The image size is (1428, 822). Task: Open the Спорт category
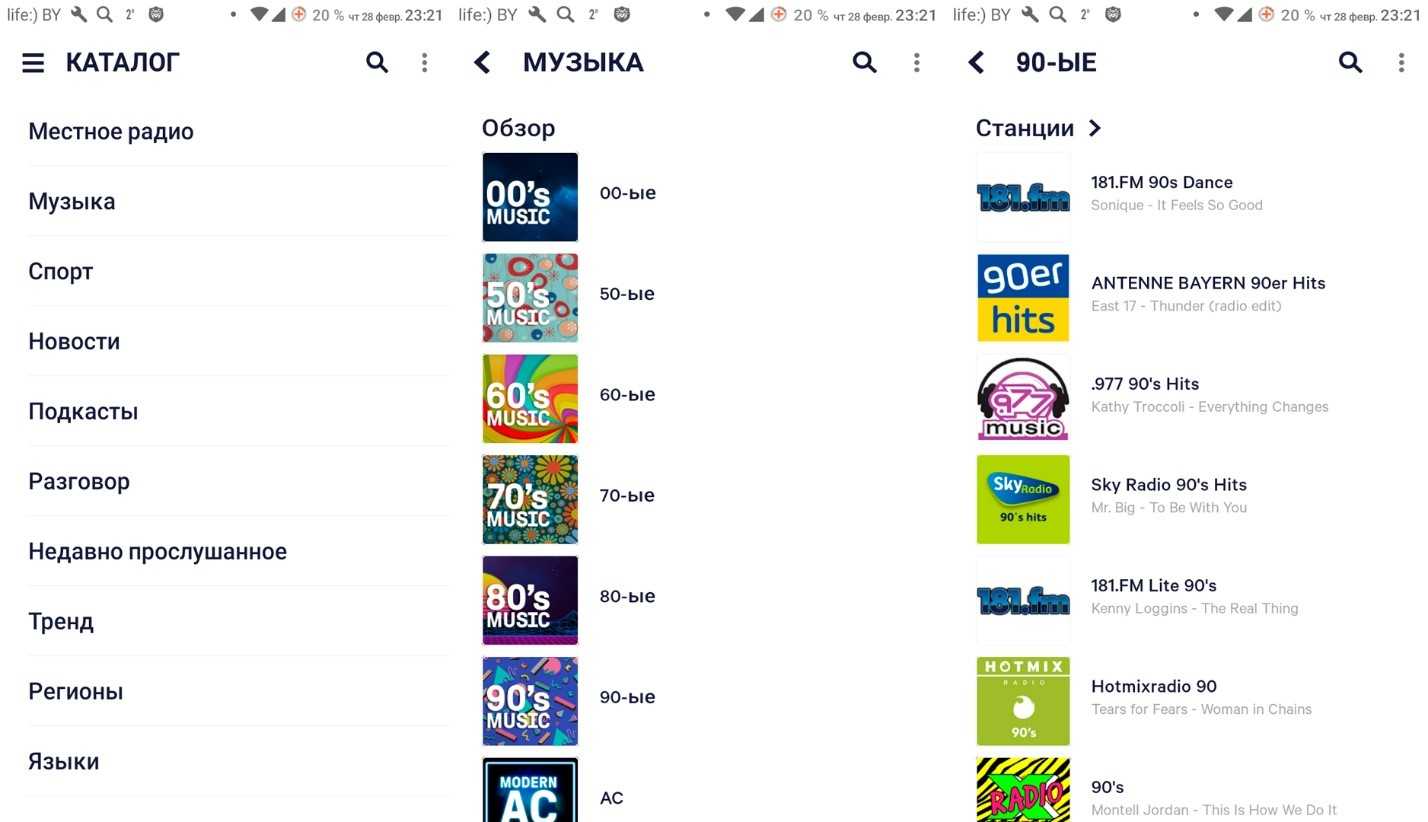pyautogui.click(x=61, y=272)
